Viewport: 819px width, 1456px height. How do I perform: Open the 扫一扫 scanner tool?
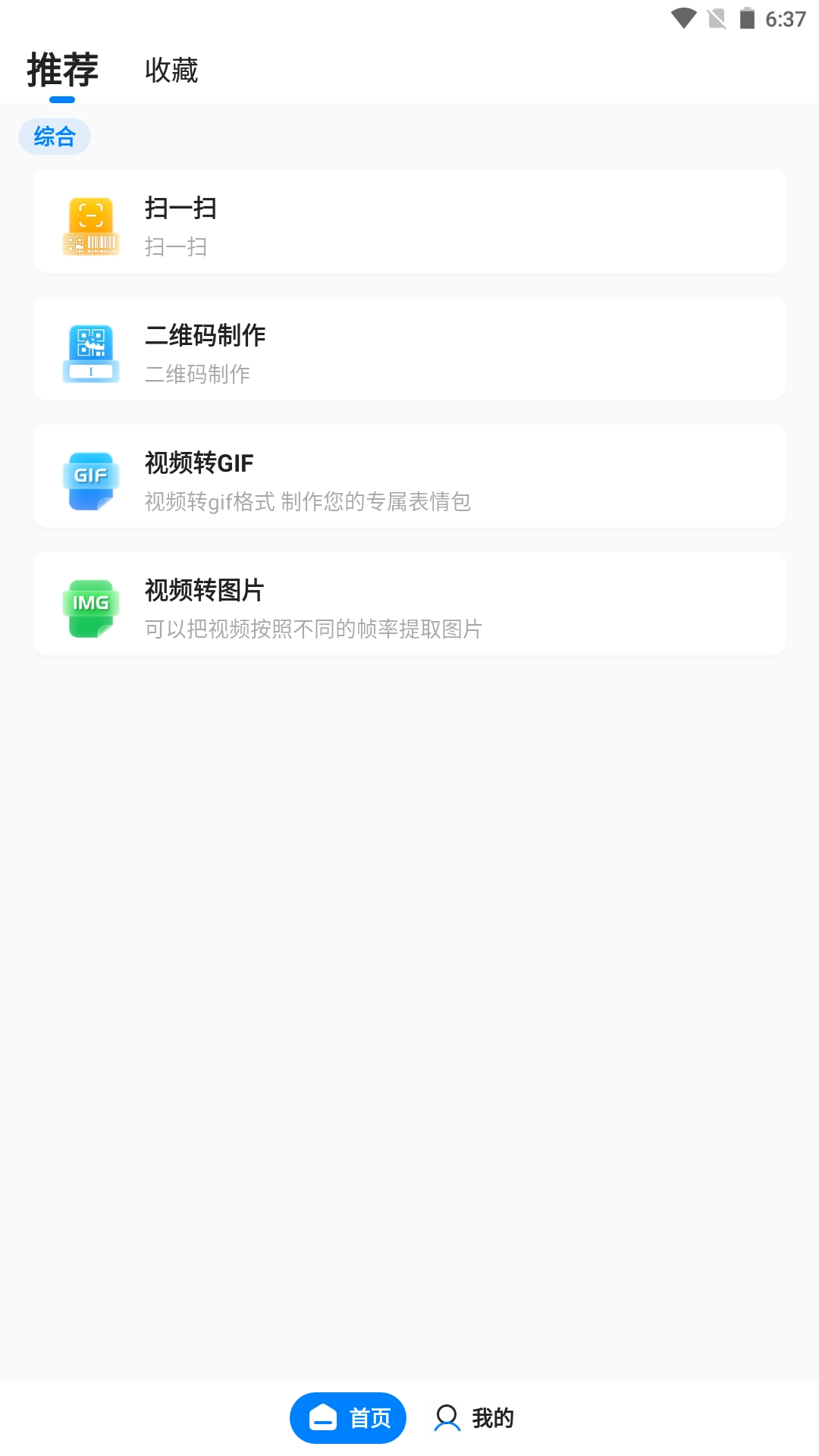coord(409,221)
